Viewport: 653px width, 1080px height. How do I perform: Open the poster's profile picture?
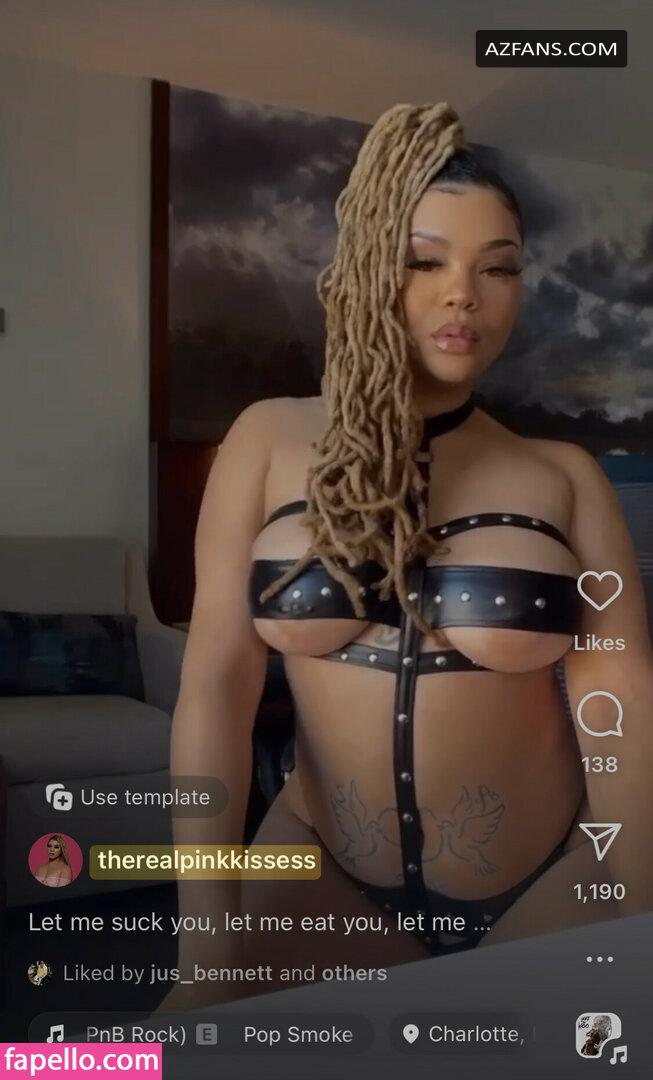pos(55,860)
